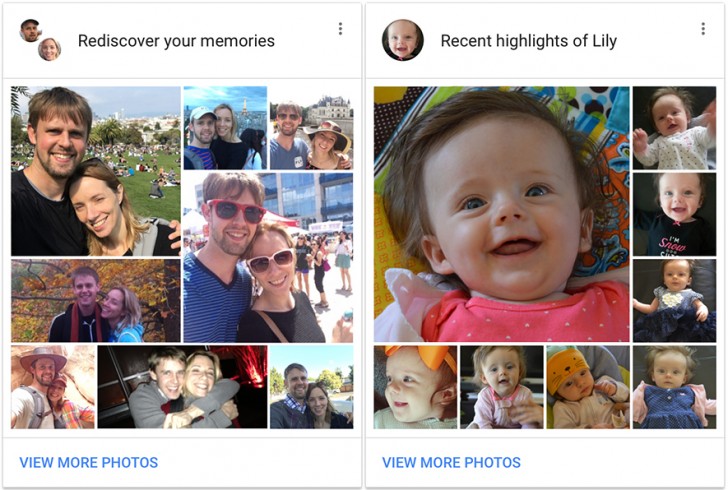View more photos in Rediscover your memories
Screen dimensions: 728x490
(x=88, y=463)
